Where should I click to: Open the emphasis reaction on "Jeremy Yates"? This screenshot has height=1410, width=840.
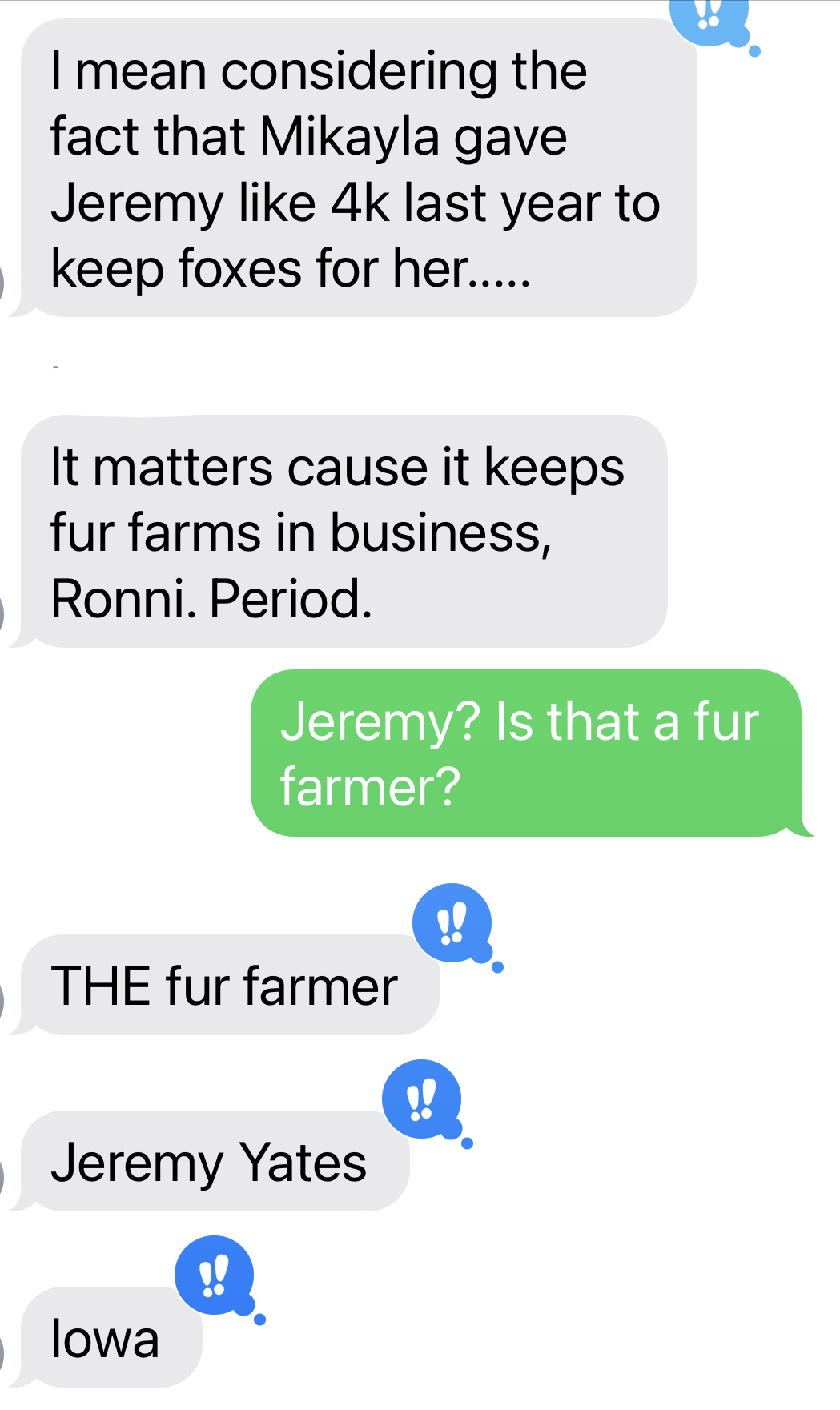(x=421, y=1099)
